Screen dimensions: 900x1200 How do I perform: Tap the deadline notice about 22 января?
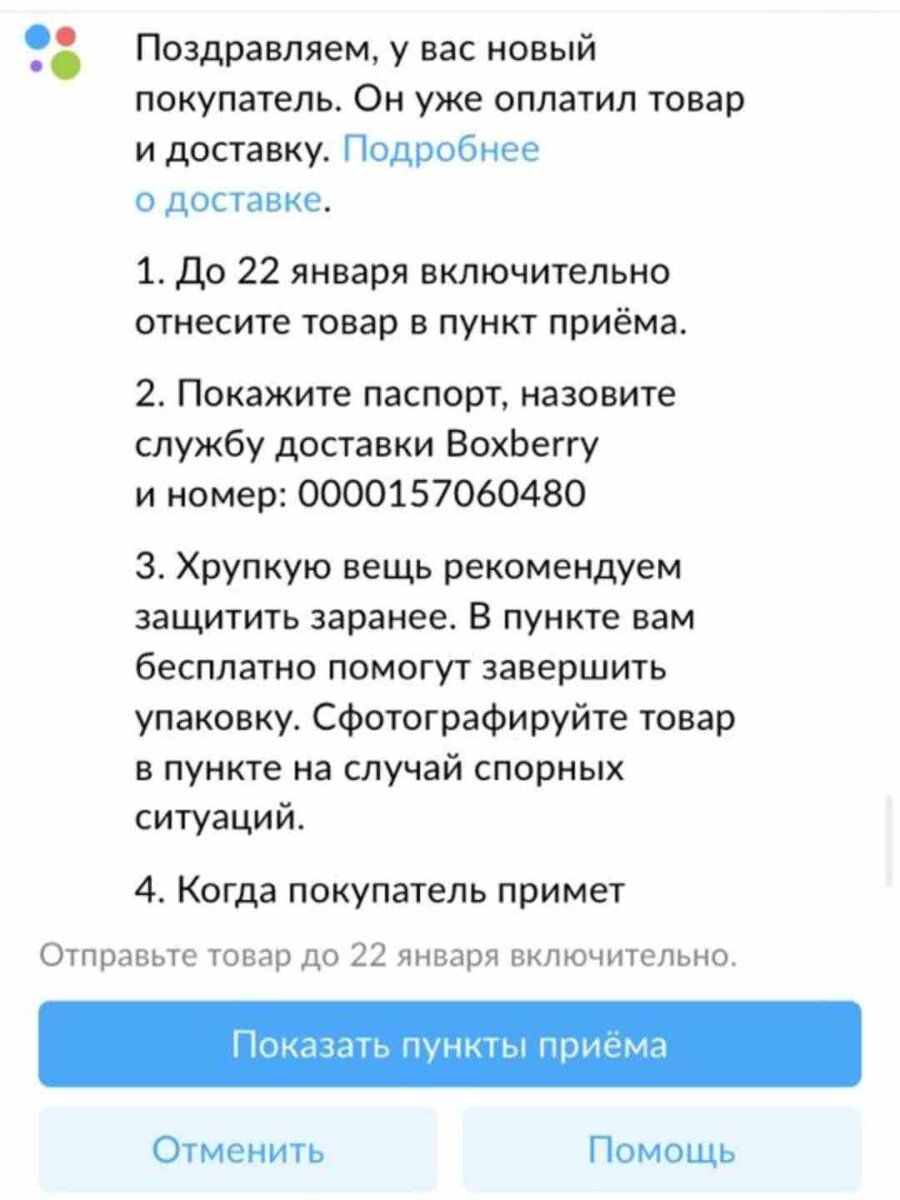click(388, 957)
